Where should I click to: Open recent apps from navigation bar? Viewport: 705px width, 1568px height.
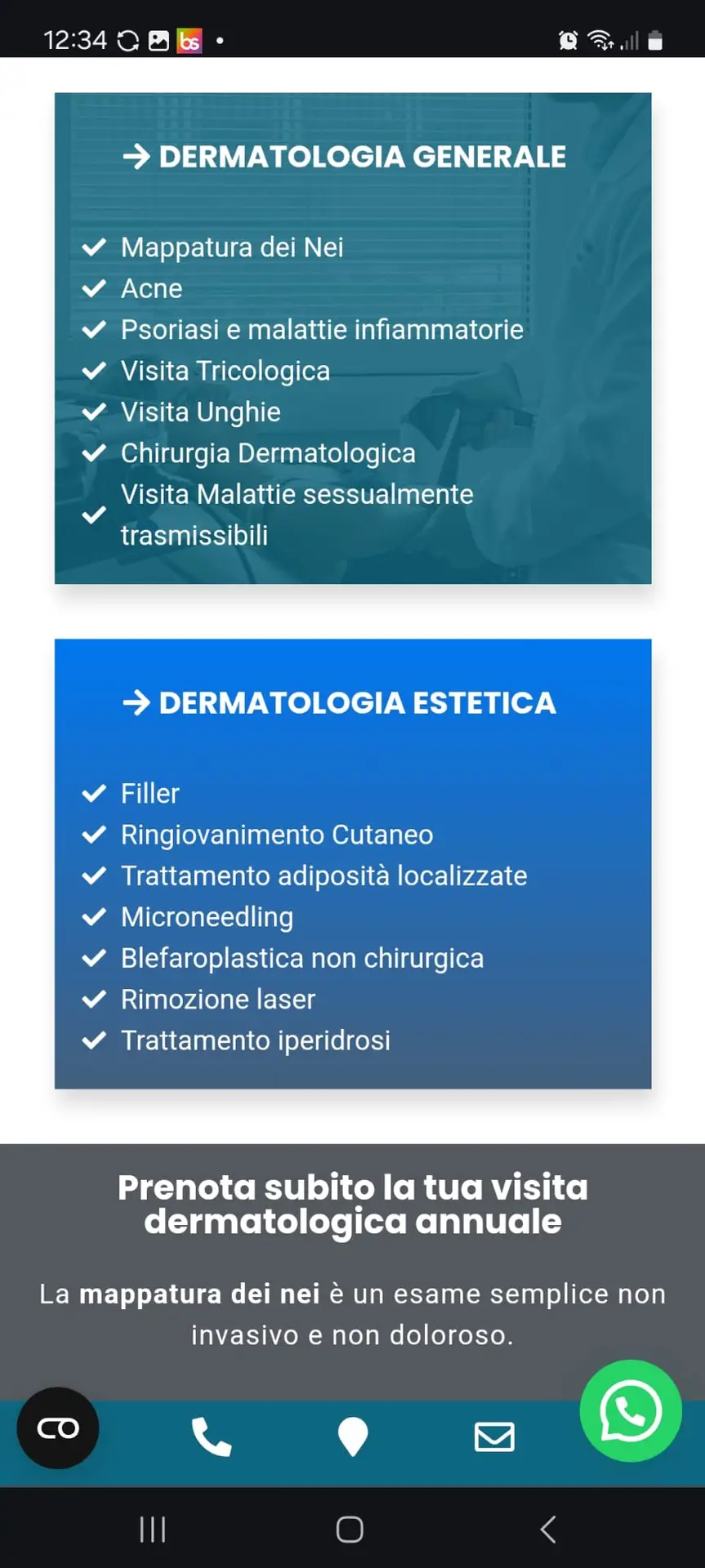(x=153, y=1529)
